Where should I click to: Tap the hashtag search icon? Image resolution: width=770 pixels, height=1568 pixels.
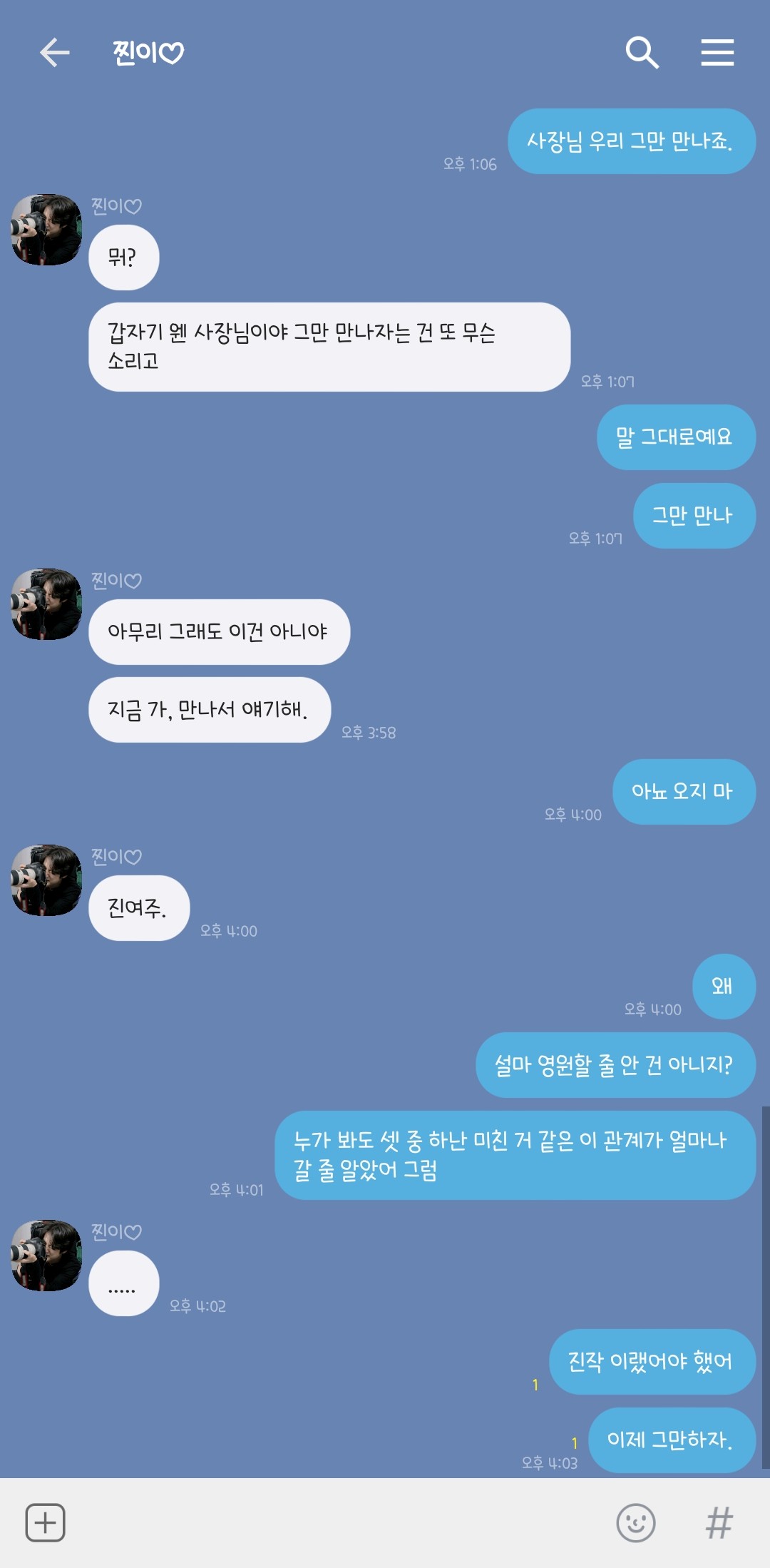pyautogui.click(x=719, y=1523)
